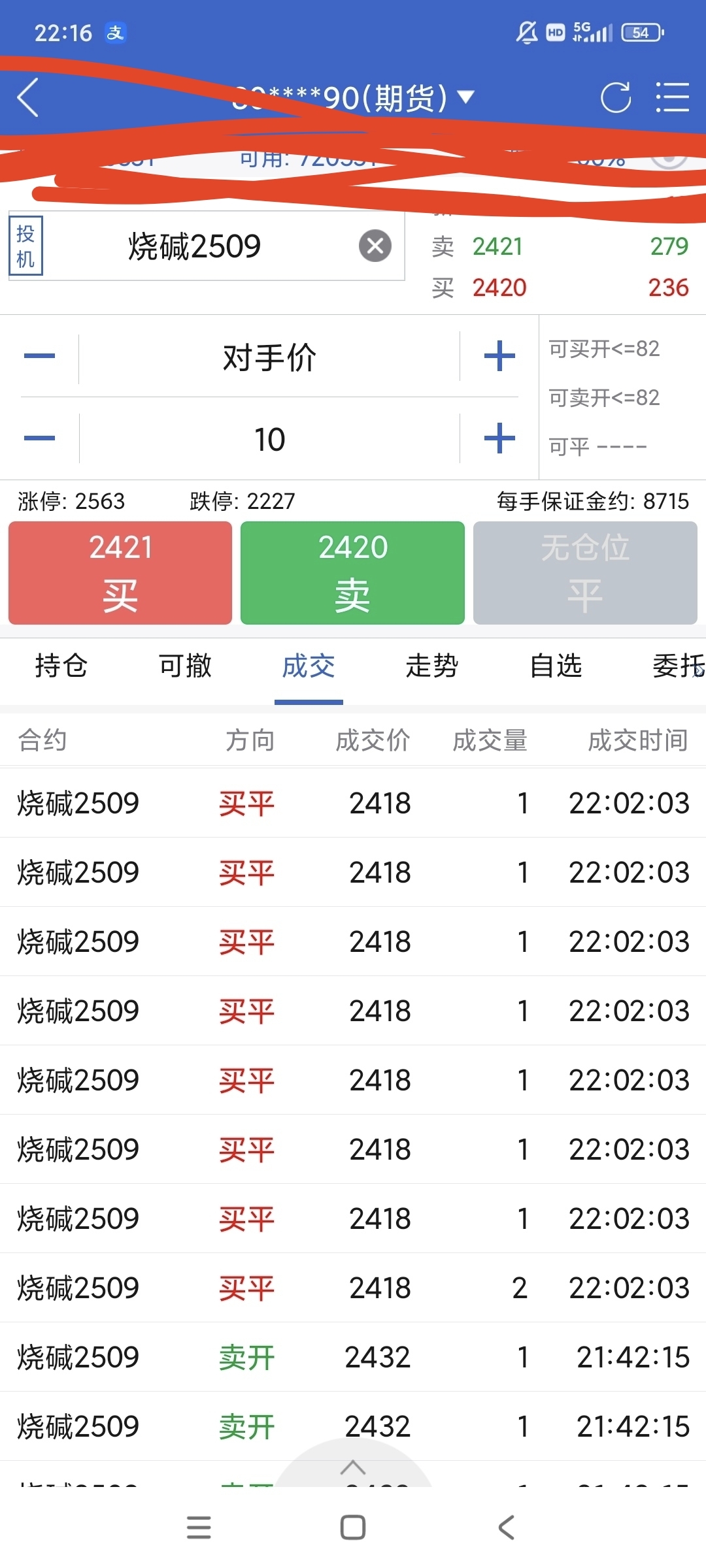The width and height of the screenshot is (706, 1568).
Task: Select the 对手价 price field
Action: (271, 356)
